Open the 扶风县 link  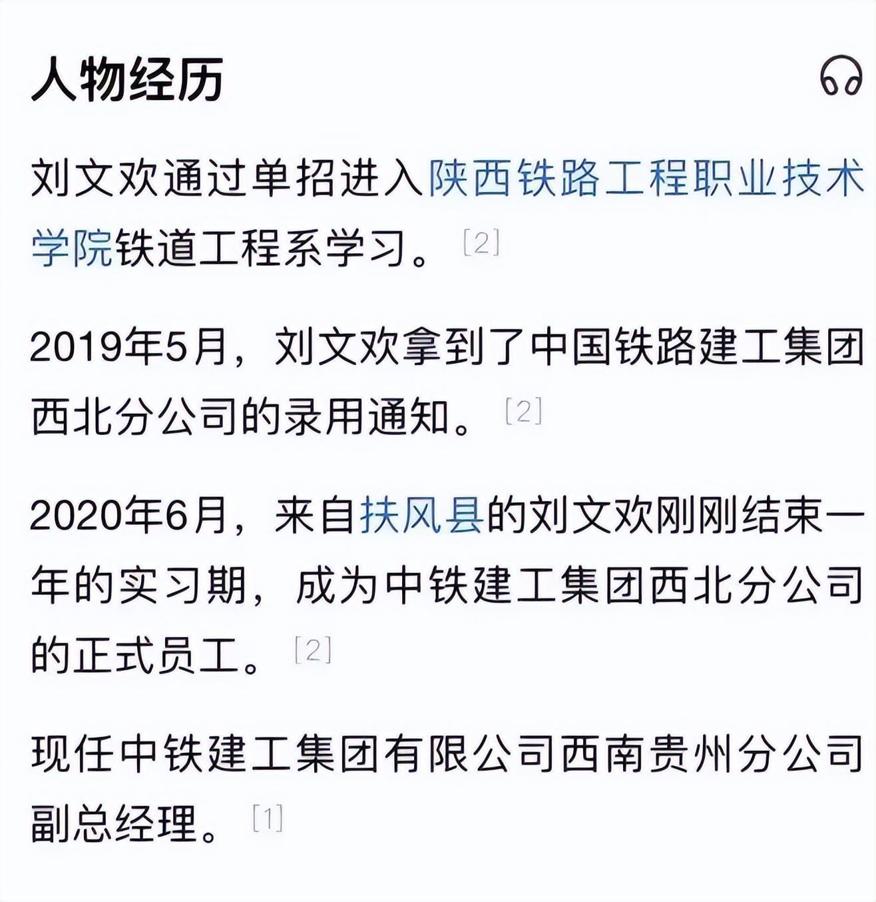point(421,518)
